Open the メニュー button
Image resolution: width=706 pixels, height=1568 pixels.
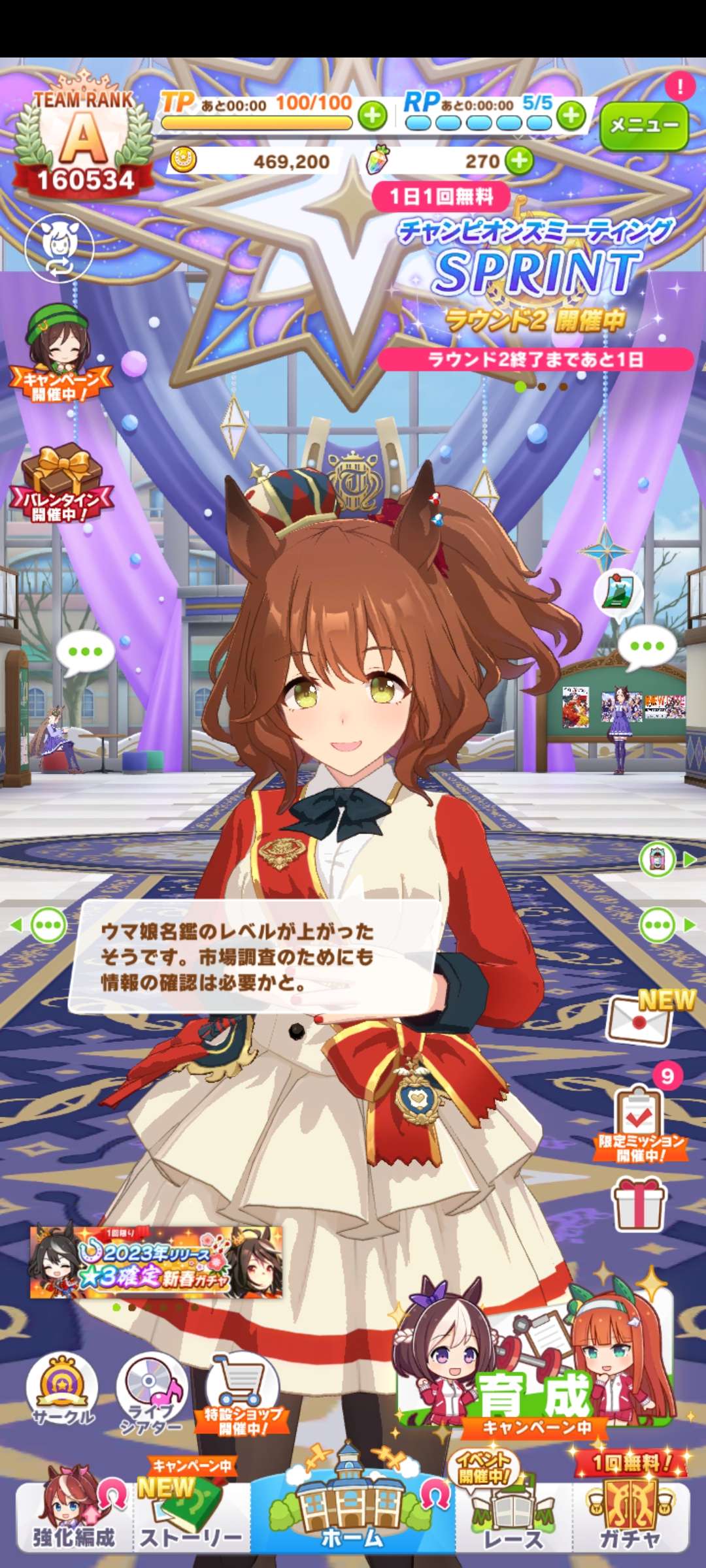(x=643, y=125)
